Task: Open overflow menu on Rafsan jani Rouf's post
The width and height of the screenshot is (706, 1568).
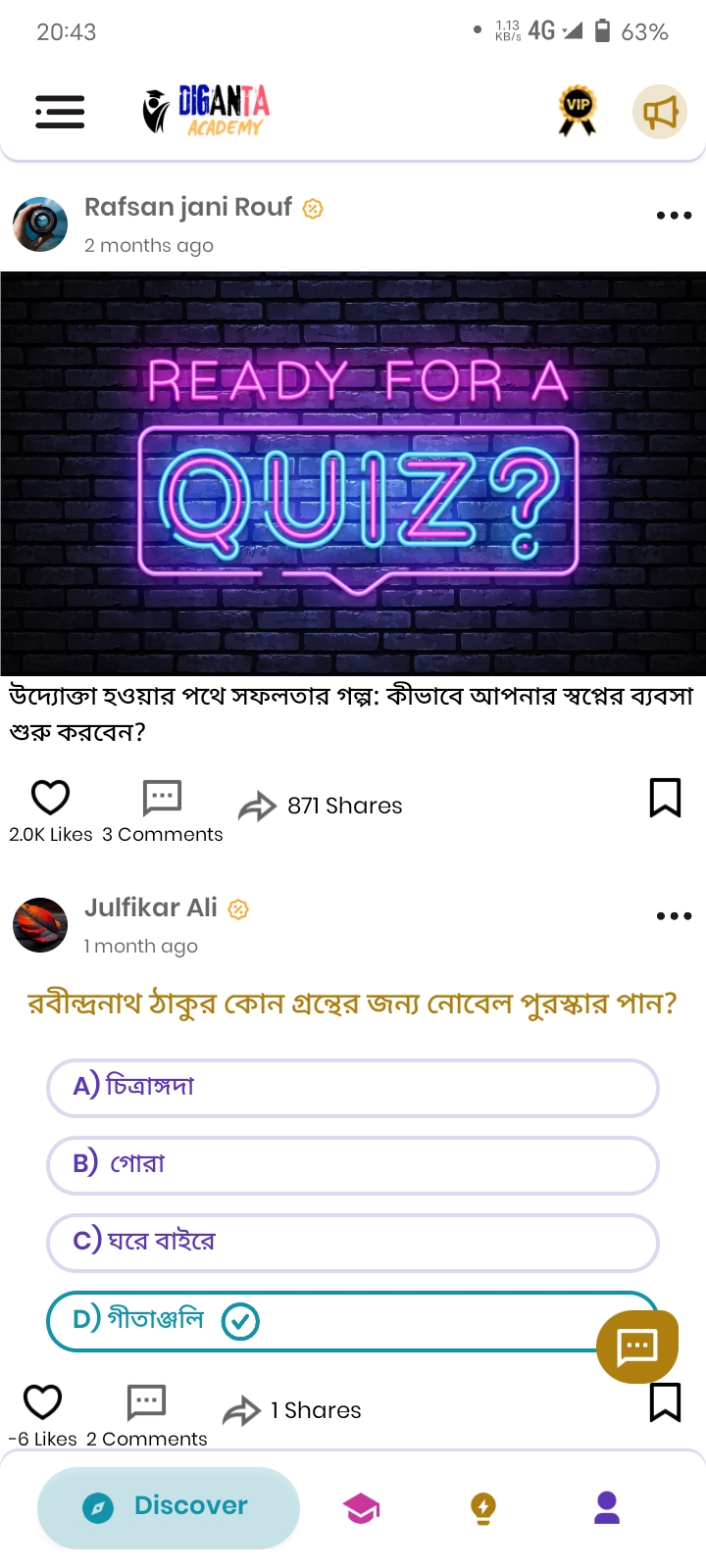Action: tap(674, 216)
